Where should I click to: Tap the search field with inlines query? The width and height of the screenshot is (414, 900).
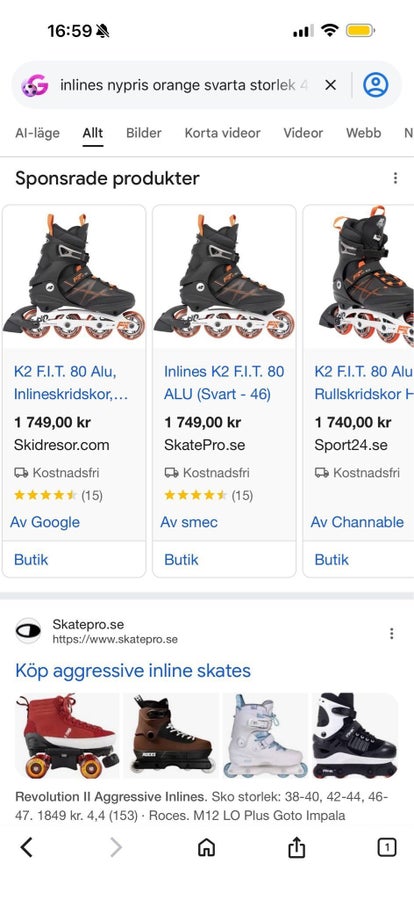pos(184,86)
